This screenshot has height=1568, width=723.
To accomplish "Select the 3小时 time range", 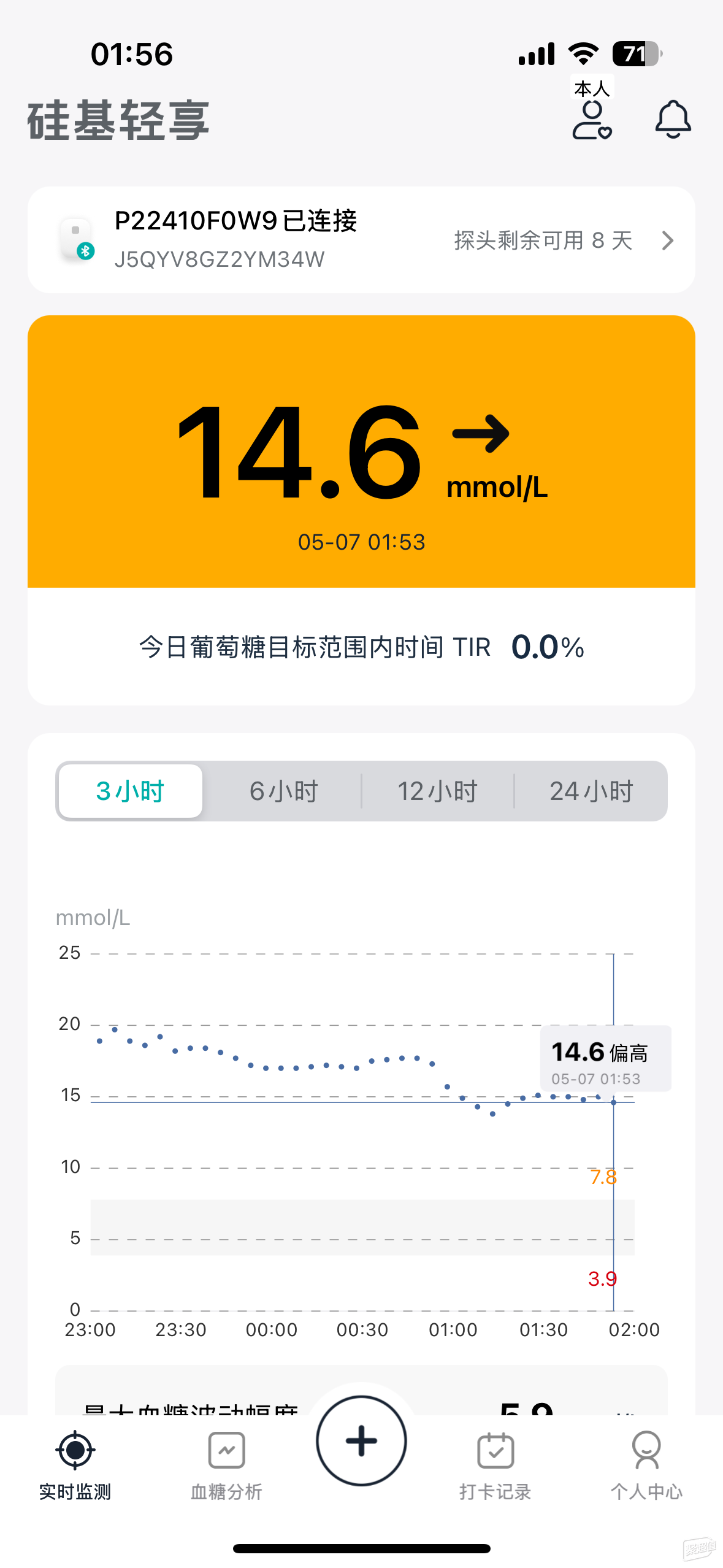I will coord(131,791).
